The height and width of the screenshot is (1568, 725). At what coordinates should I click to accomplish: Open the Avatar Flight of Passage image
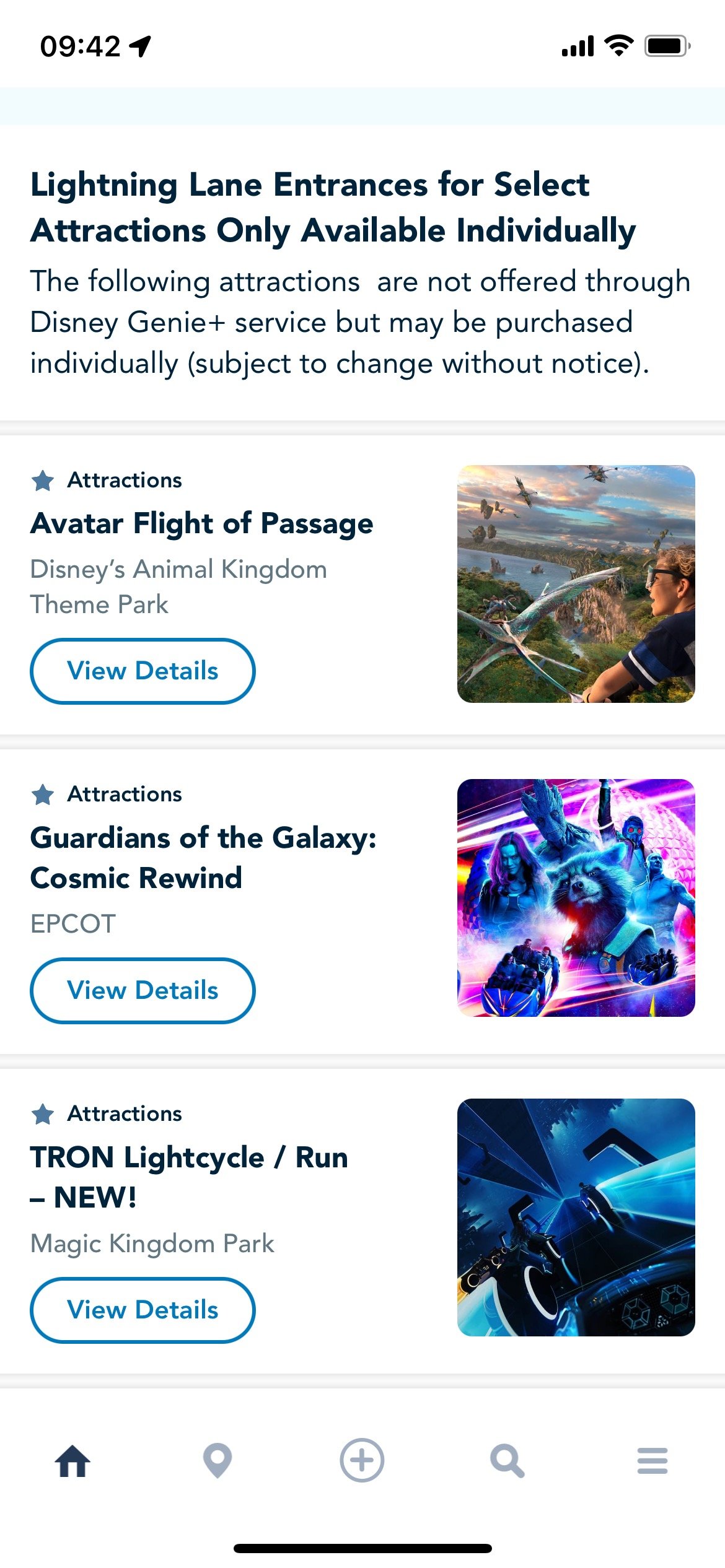coord(576,584)
